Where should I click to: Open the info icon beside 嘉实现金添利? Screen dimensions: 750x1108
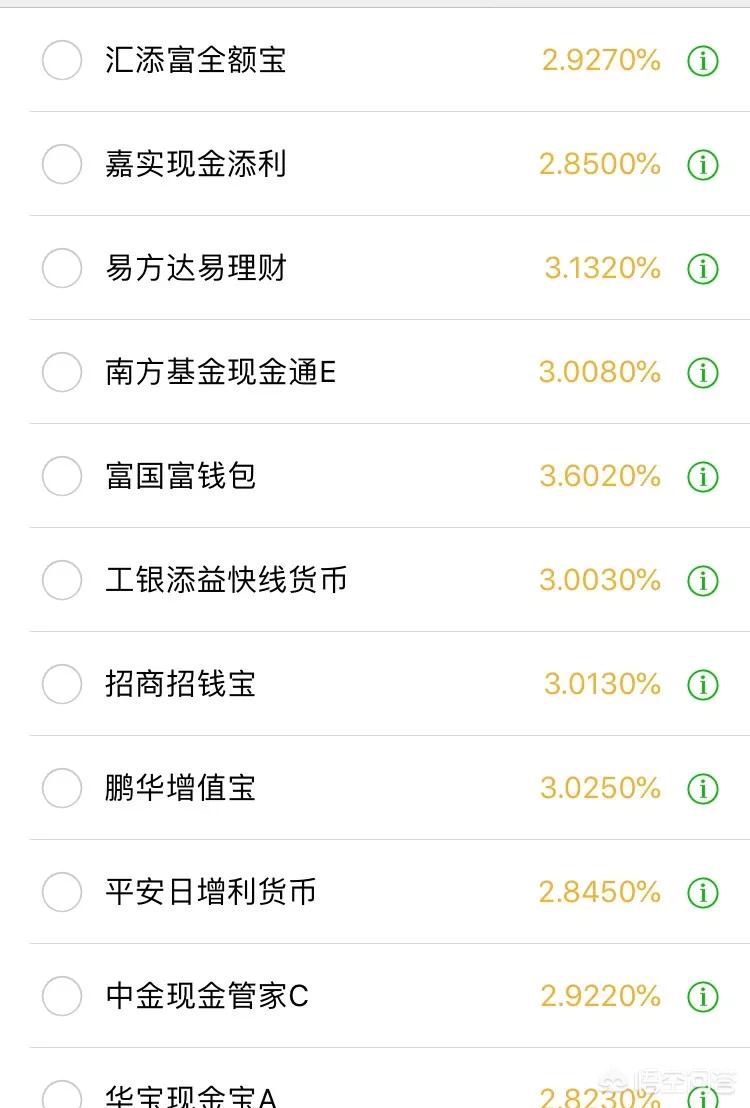(703, 165)
